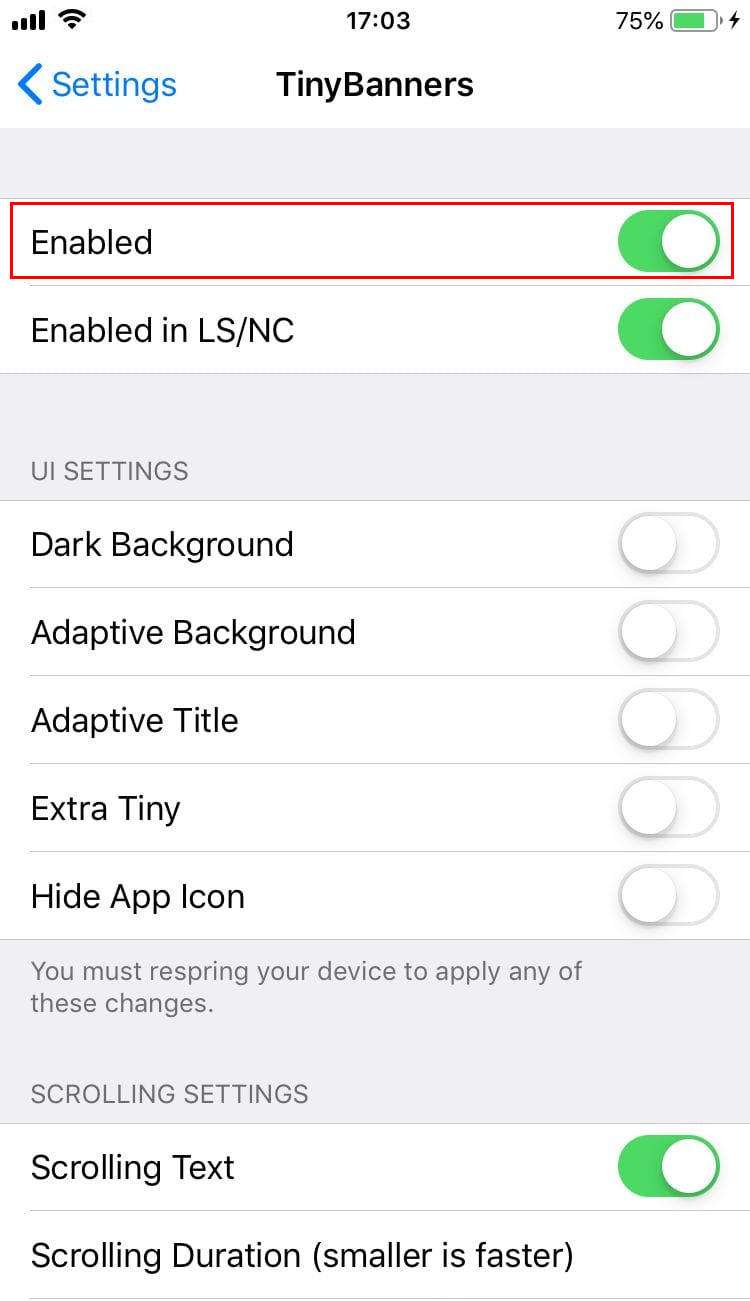Turn off Scrolling Text
Image resolution: width=750 pixels, height=1301 pixels.
point(668,1167)
